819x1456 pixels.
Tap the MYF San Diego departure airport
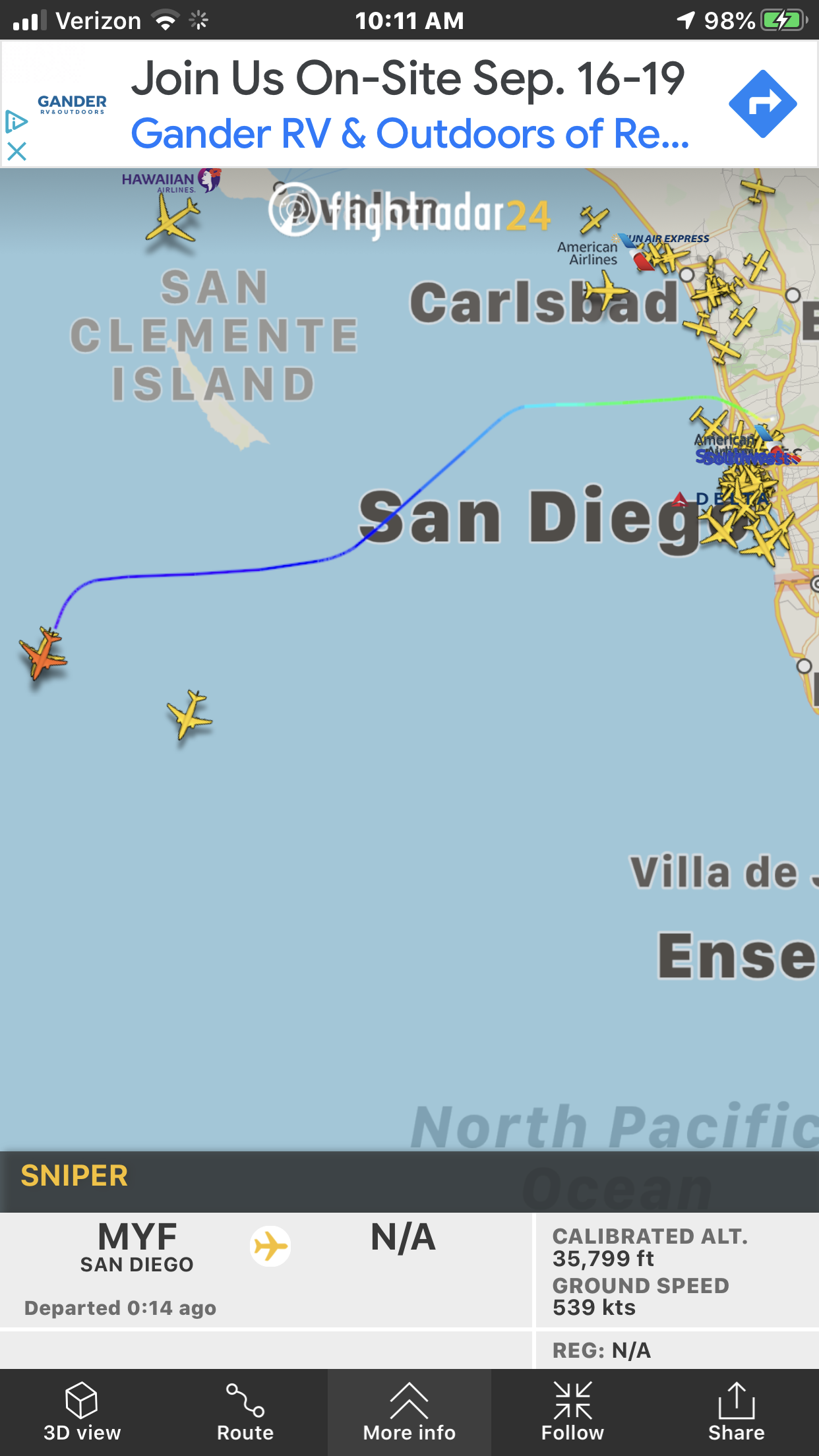137,1246
